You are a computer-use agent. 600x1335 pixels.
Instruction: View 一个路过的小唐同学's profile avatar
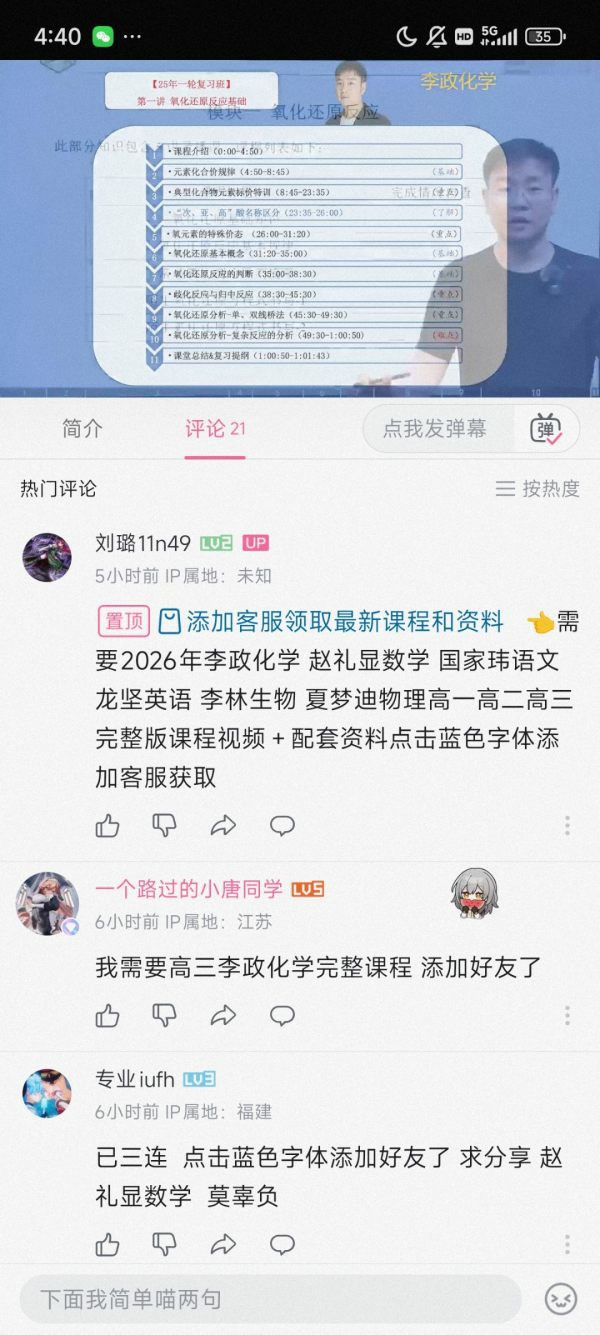47,903
